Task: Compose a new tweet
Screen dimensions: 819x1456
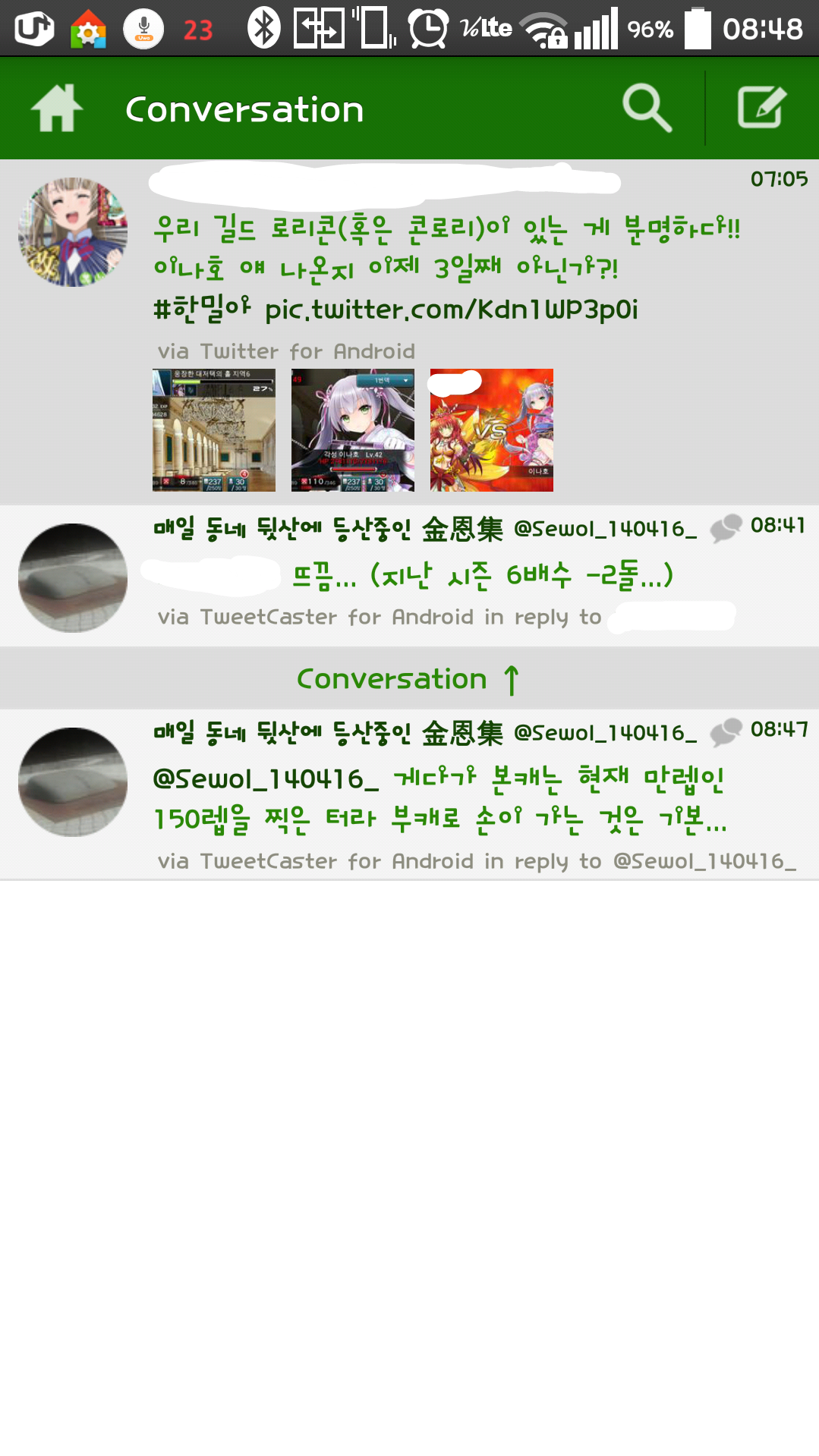Action: tap(761, 108)
